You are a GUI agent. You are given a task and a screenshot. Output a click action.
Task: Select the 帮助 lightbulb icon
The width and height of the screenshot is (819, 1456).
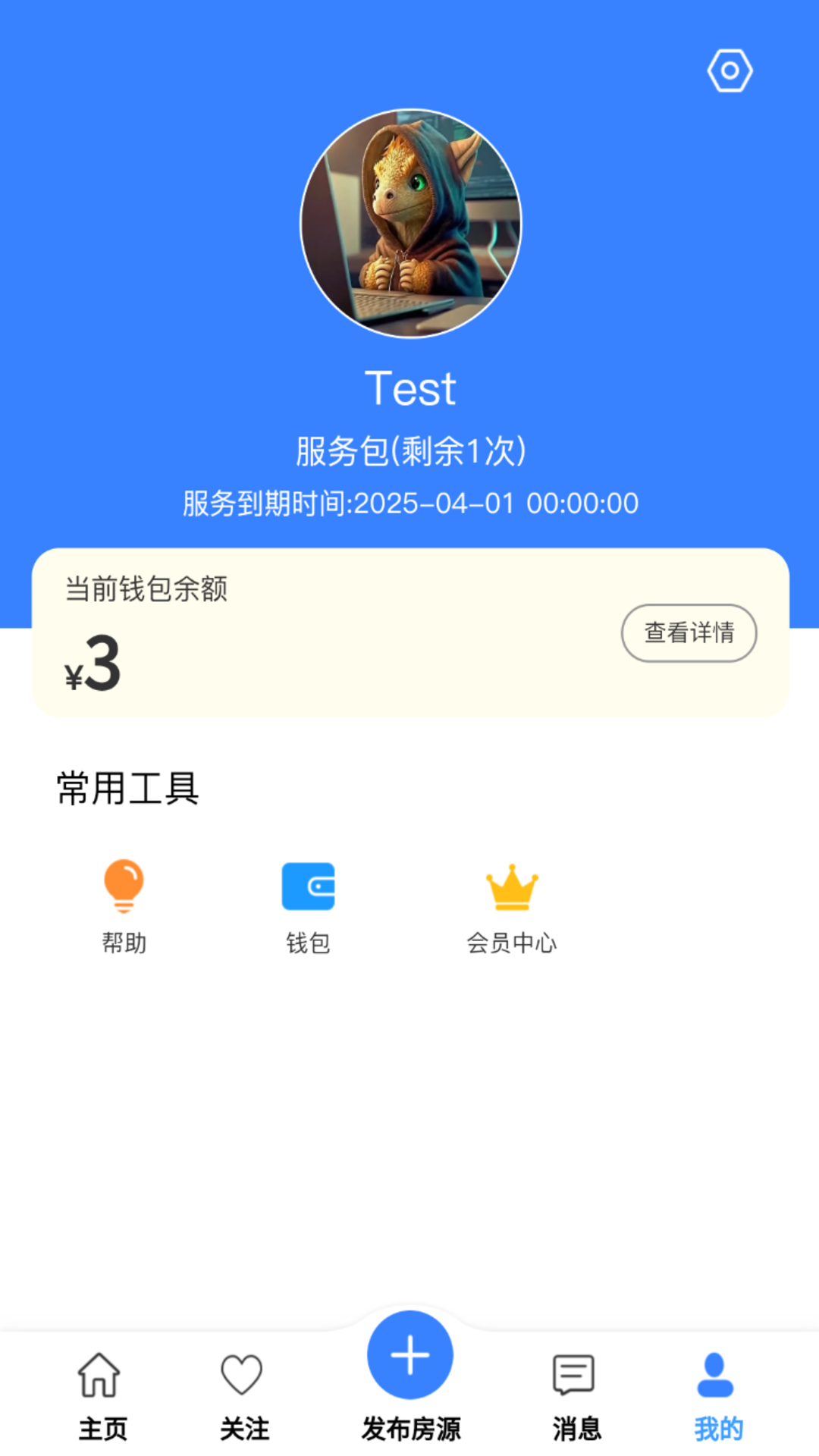pyautogui.click(x=124, y=886)
